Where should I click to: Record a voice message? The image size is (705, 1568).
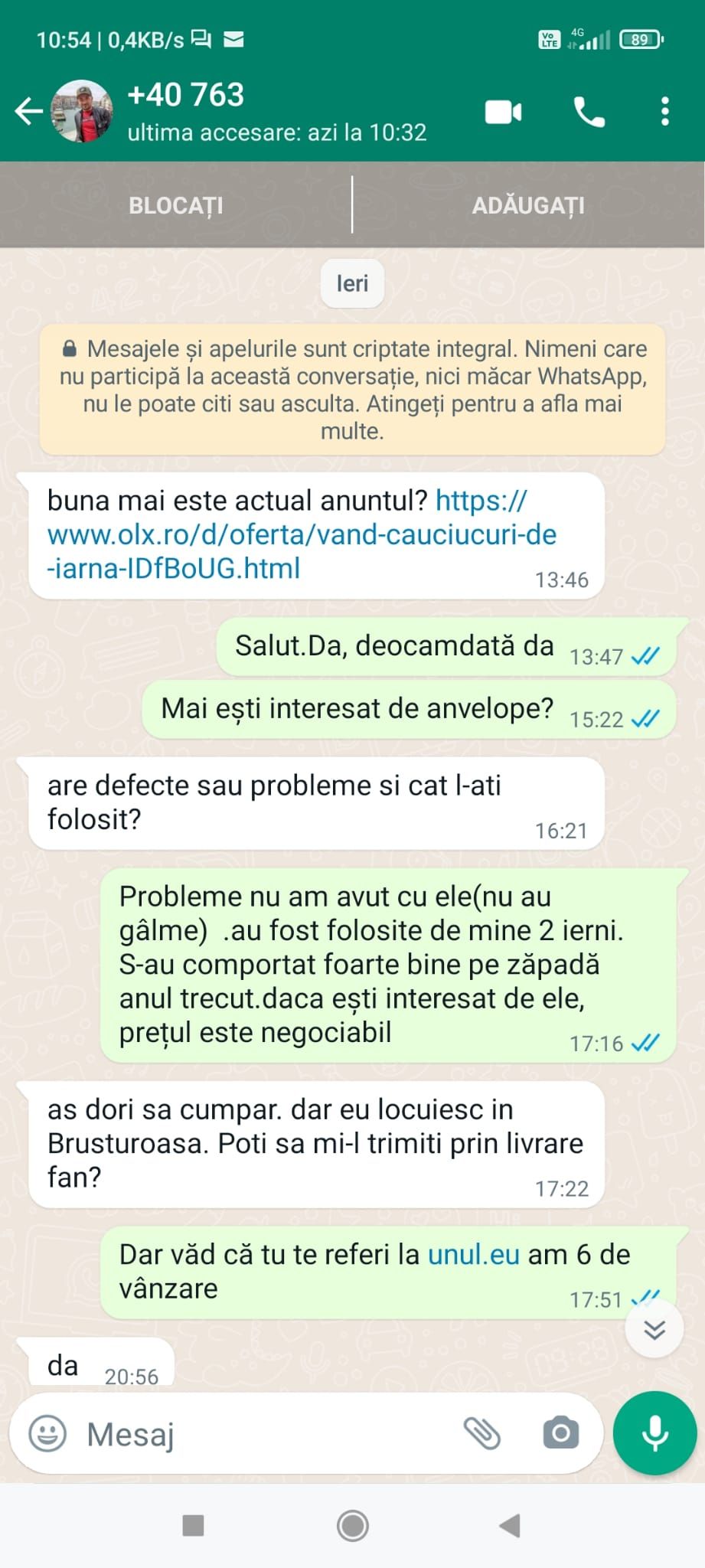654,1433
